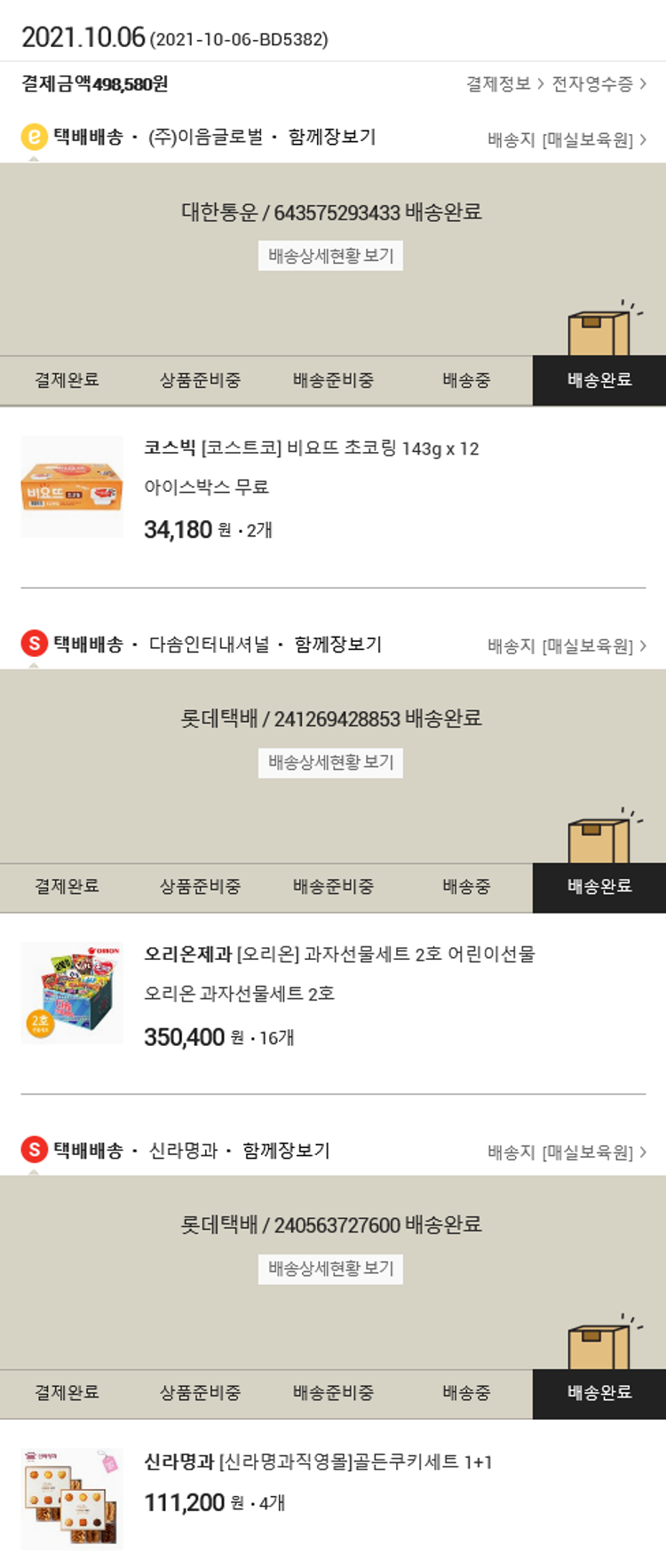Open 함께장보기 for 다솜인터내셔널
666x1568 pixels.
point(337,645)
